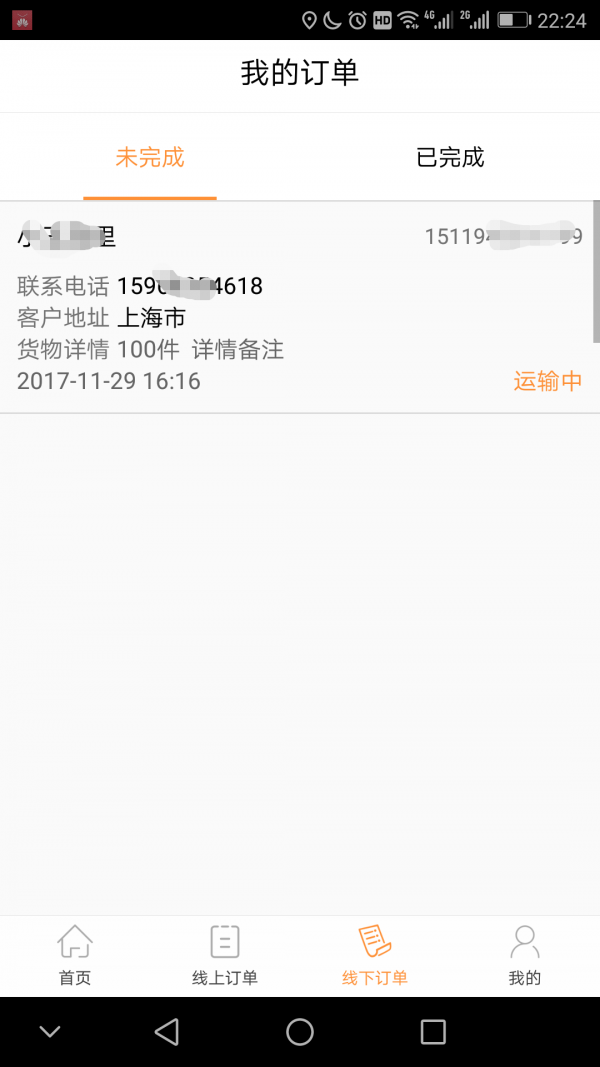The height and width of the screenshot is (1067, 600).
Task: Switch to the 已完成 tab
Action: 450,158
